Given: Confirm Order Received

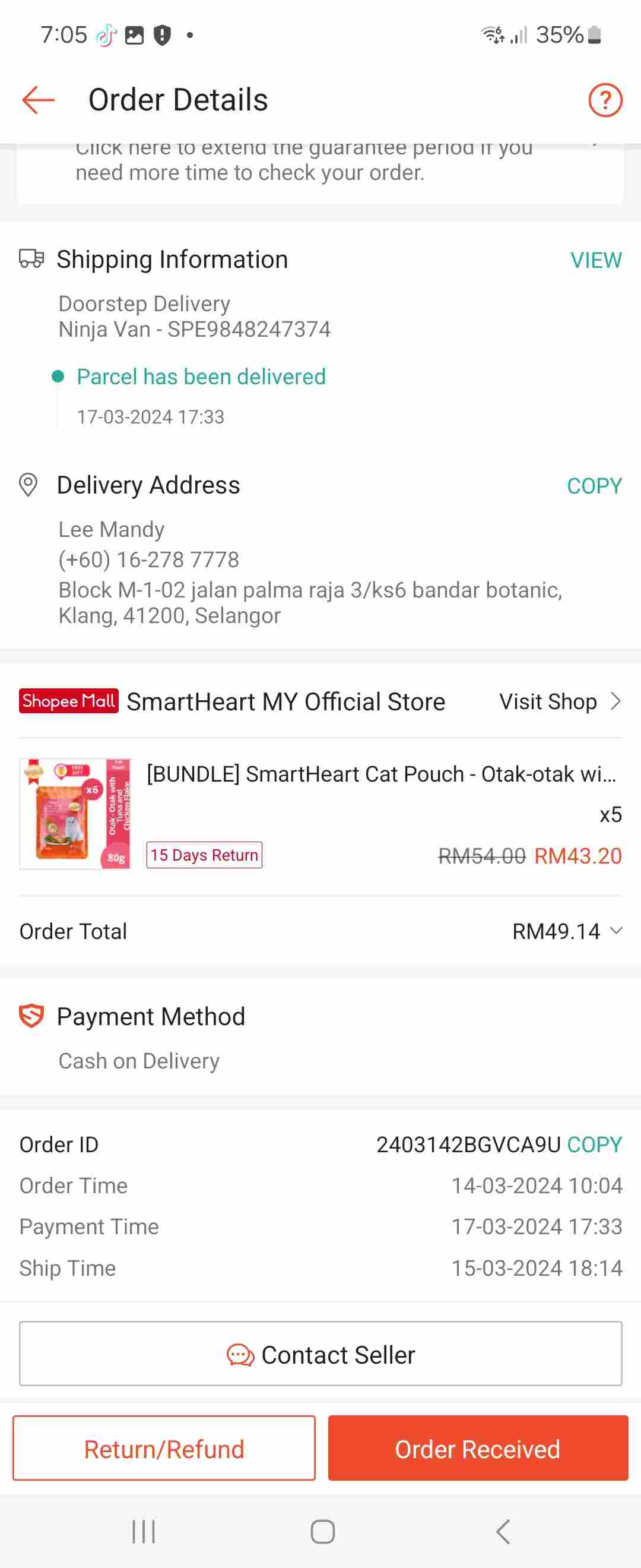Looking at the screenshot, I should [x=477, y=1449].
